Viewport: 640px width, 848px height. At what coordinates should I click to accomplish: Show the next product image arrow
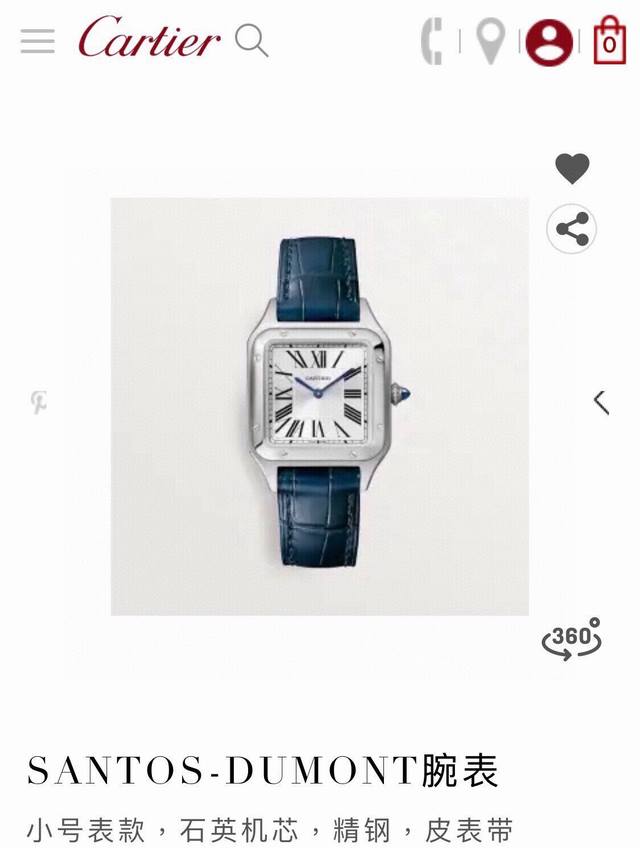(601, 402)
